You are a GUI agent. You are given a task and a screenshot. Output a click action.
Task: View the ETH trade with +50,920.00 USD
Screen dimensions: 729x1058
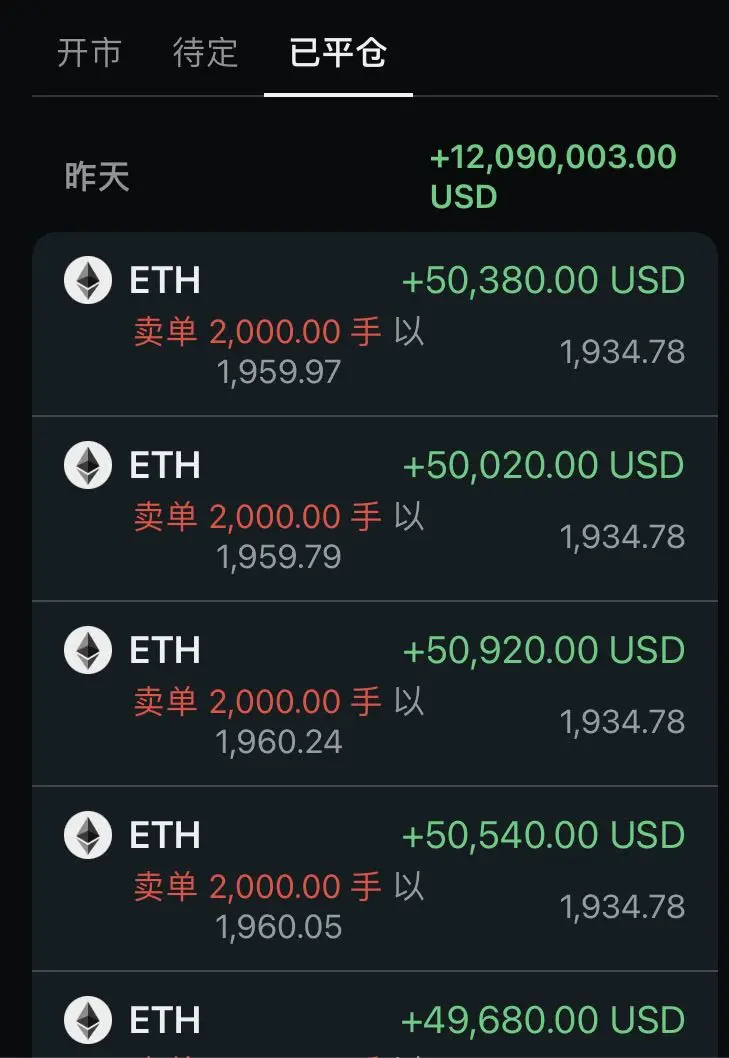tap(374, 694)
